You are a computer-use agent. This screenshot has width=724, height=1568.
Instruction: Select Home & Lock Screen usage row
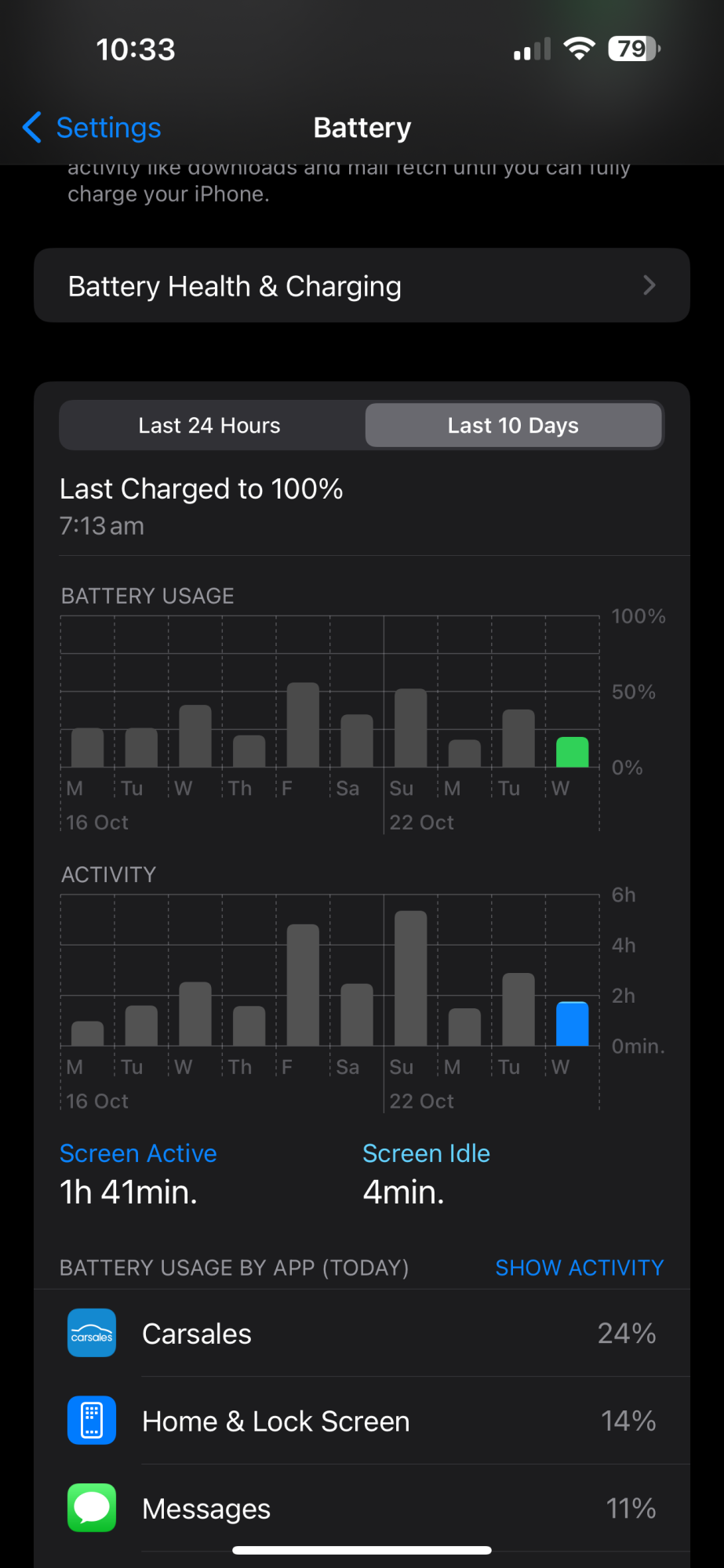[x=362, y=1421]
